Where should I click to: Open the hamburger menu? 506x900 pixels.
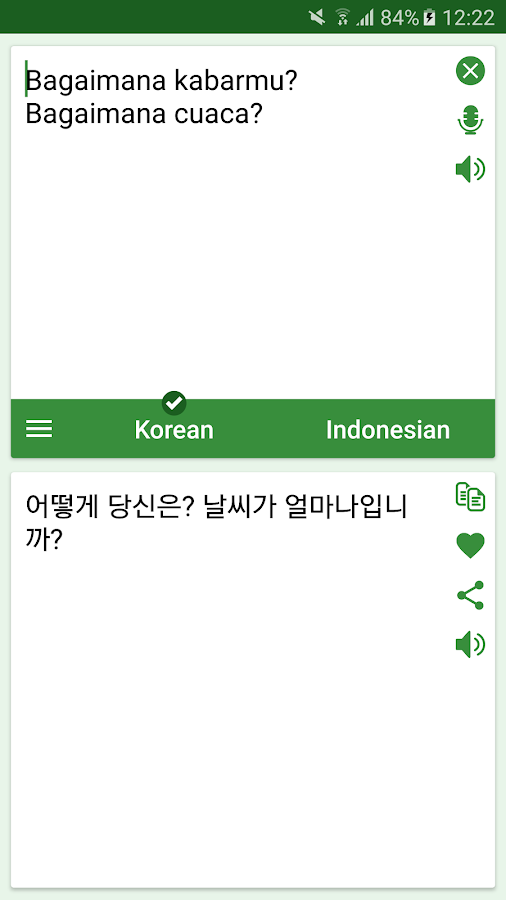pyautogui.click(x=39, y=429)
